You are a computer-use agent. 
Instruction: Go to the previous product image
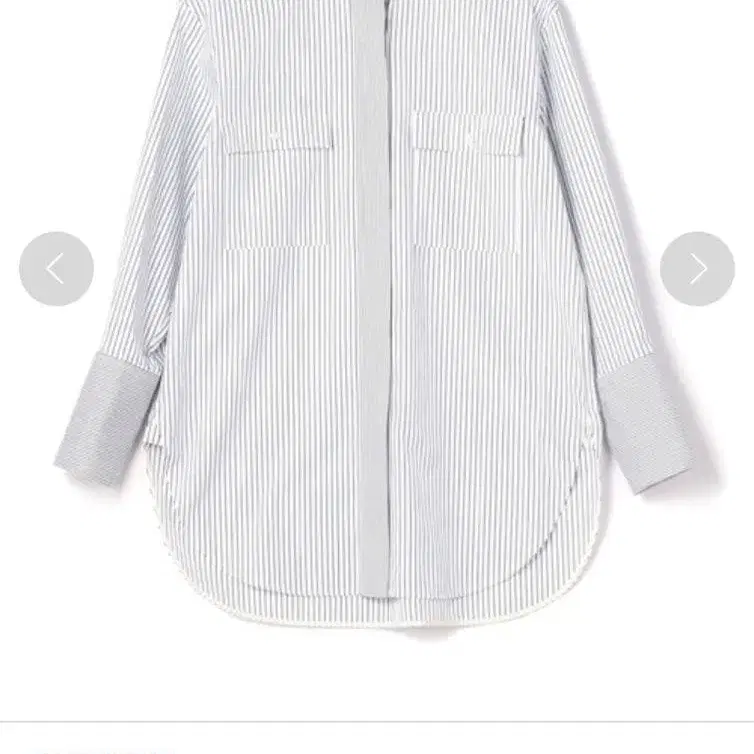coord(56,269)
